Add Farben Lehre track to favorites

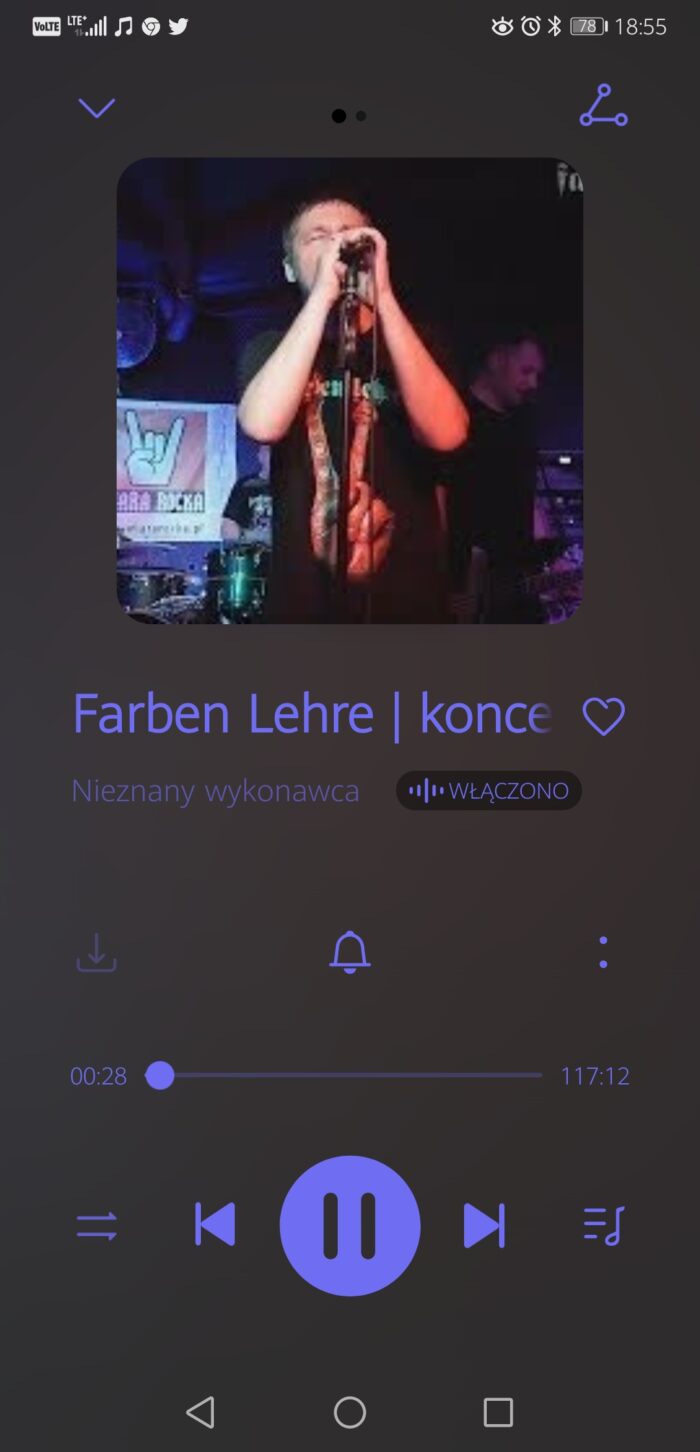click(x=603, y=716)
